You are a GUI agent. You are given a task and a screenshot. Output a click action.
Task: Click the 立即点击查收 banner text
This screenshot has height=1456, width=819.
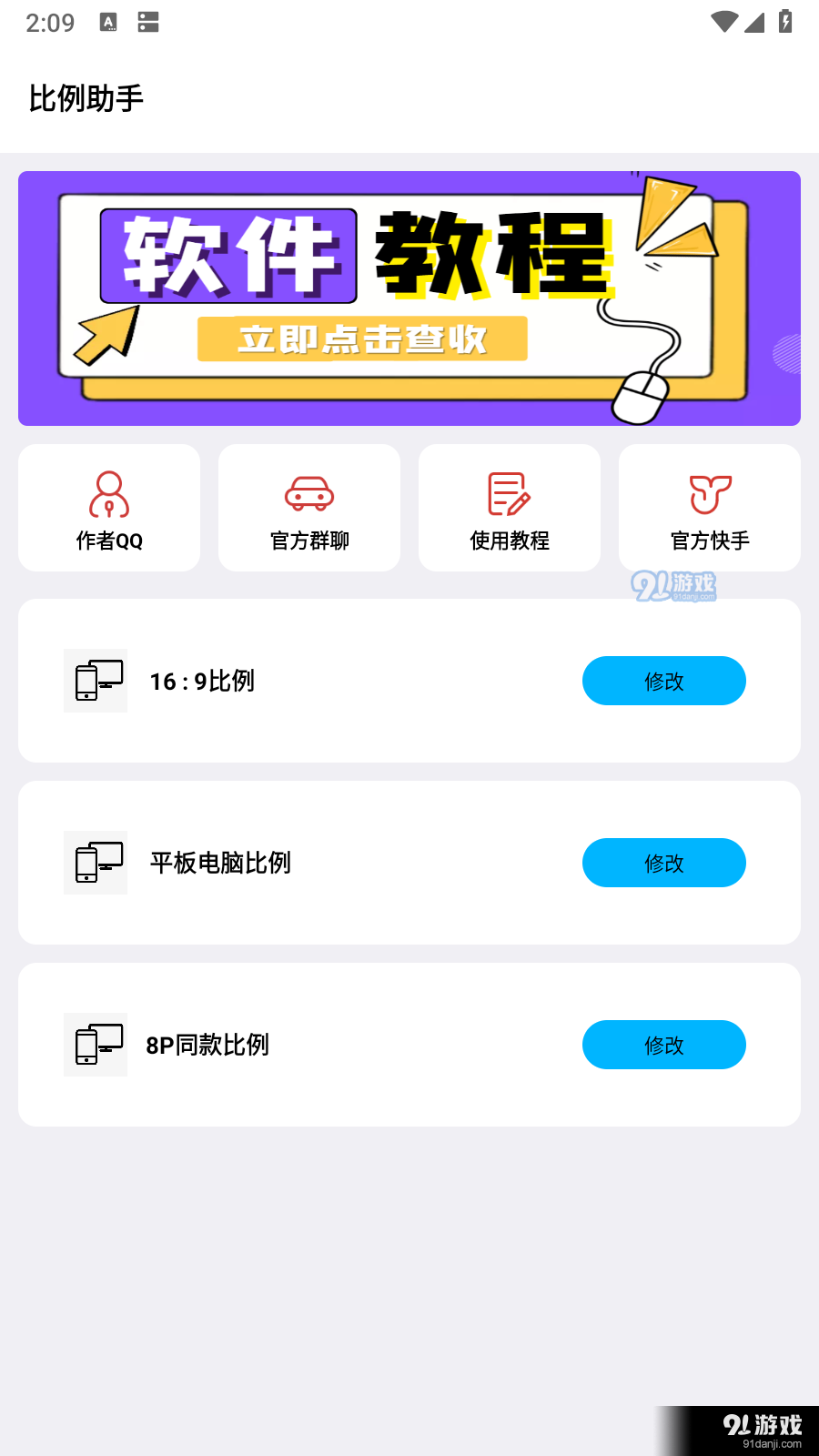362,339
